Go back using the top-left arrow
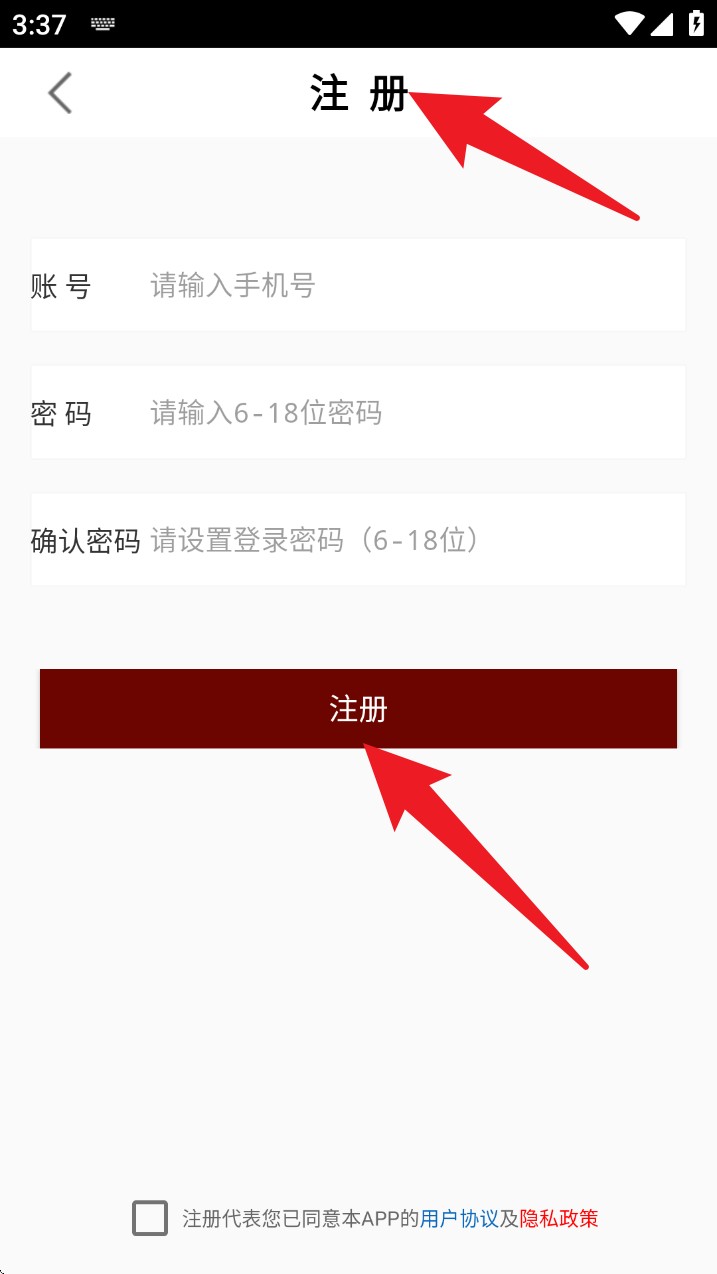717x1274 pixels. 60,93
